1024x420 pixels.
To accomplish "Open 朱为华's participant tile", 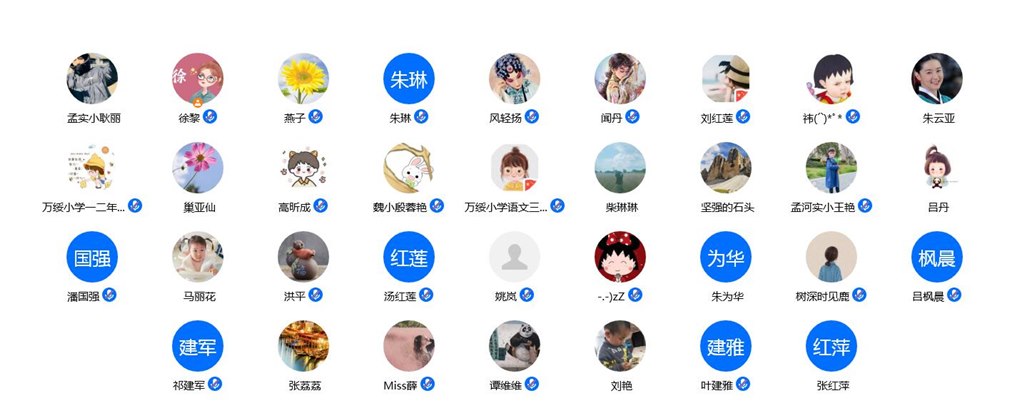I will (x=726, y=257).
